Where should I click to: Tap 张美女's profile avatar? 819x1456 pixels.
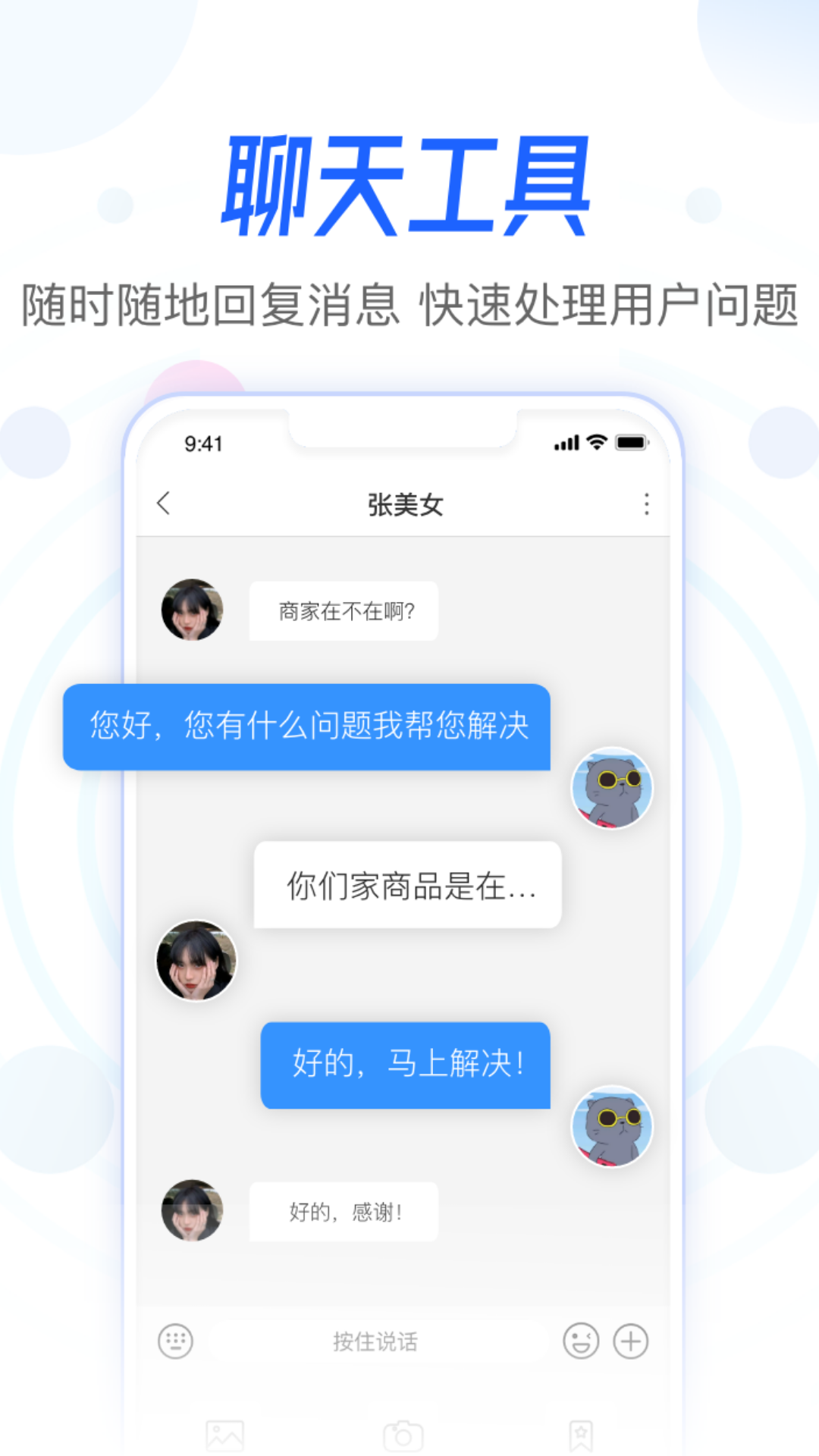tap(192, 610)
